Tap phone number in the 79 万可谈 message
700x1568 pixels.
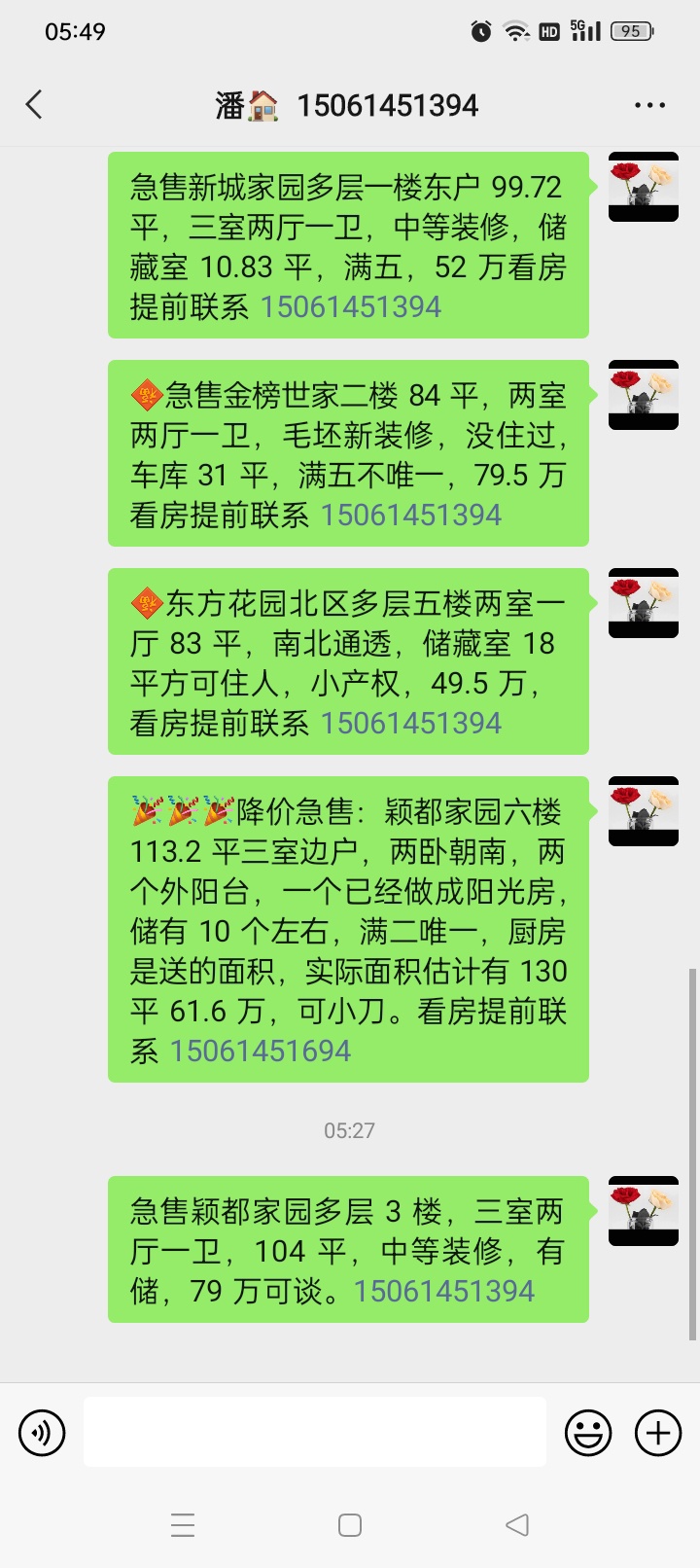[x=444, y=1292]
